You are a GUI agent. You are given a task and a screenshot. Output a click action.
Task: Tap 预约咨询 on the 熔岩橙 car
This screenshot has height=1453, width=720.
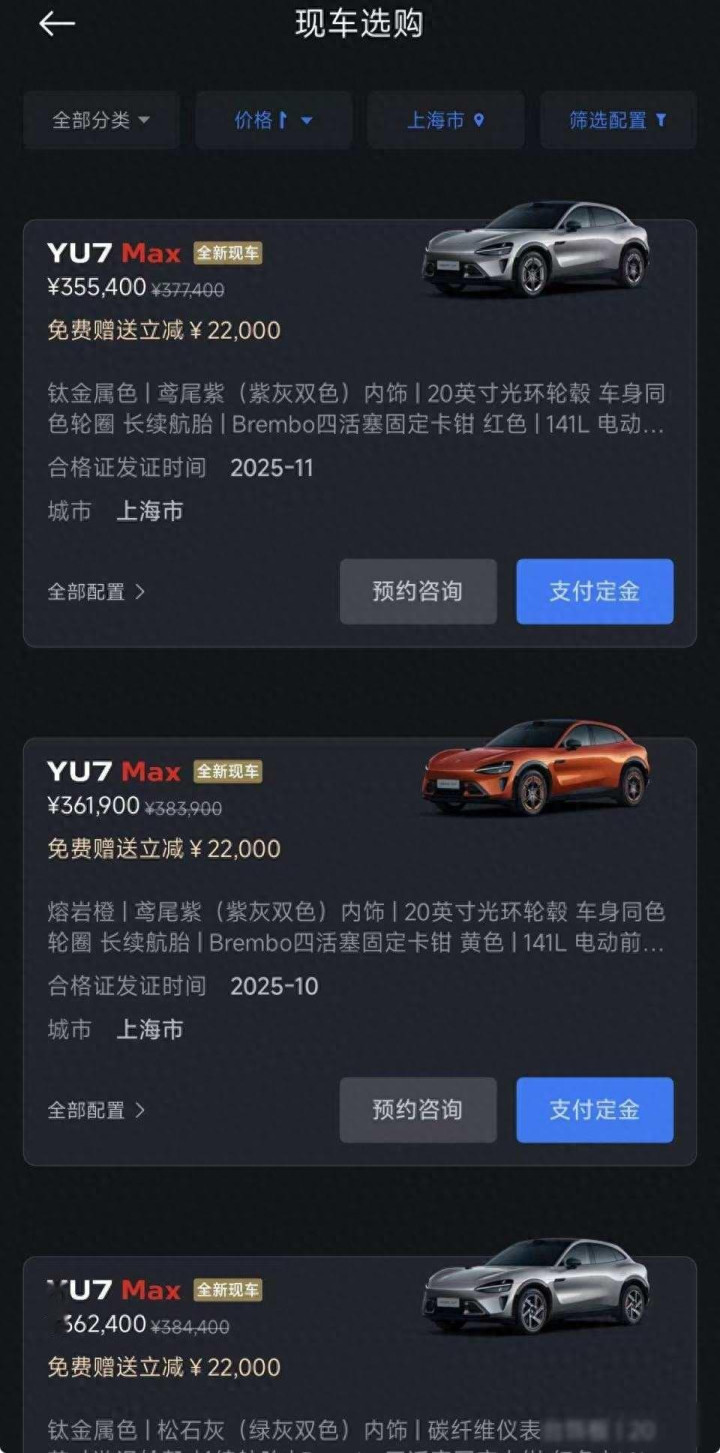click(x=418, y=1109)
